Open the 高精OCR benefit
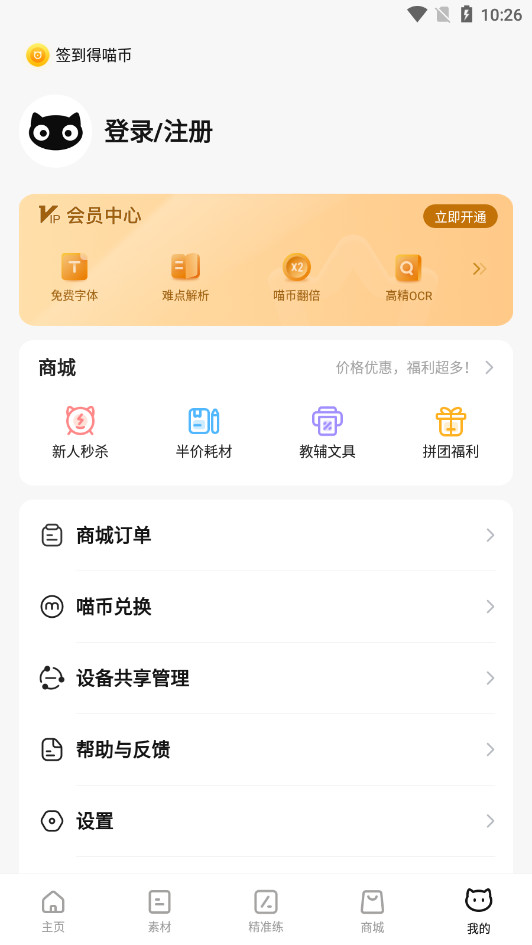Viewport: 532px width, 945px height. pyautogui.click(x=408, y=277)
